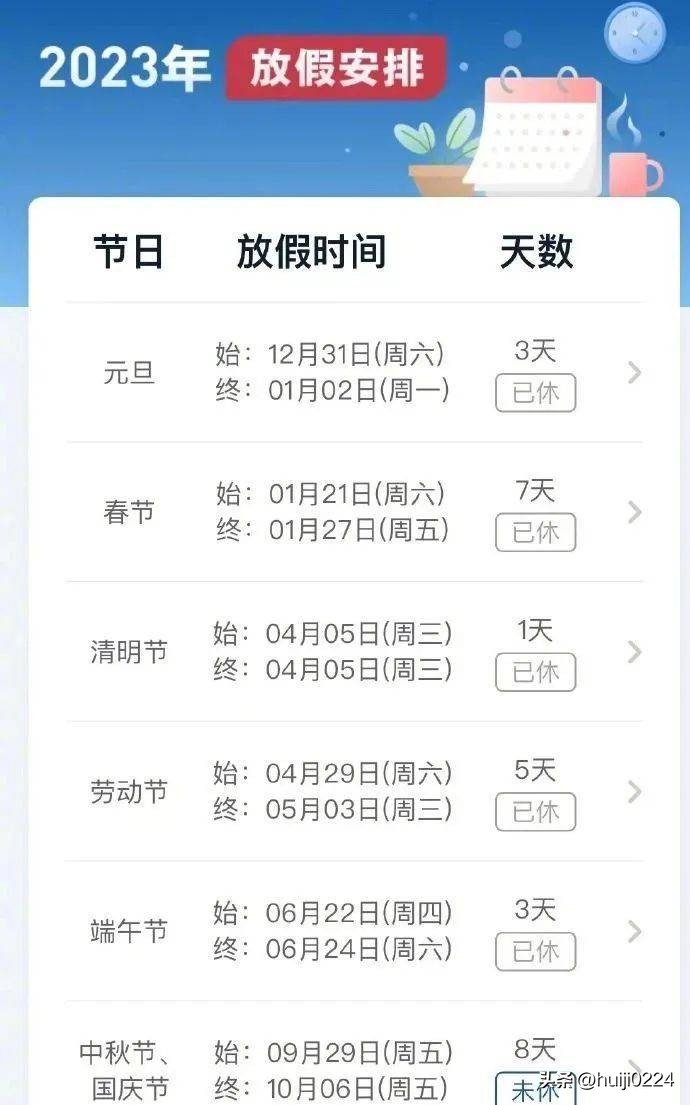Select the 劳动节 holiday row
Viewport: 690px width, 1105px height.
click(x=634, y=792)
